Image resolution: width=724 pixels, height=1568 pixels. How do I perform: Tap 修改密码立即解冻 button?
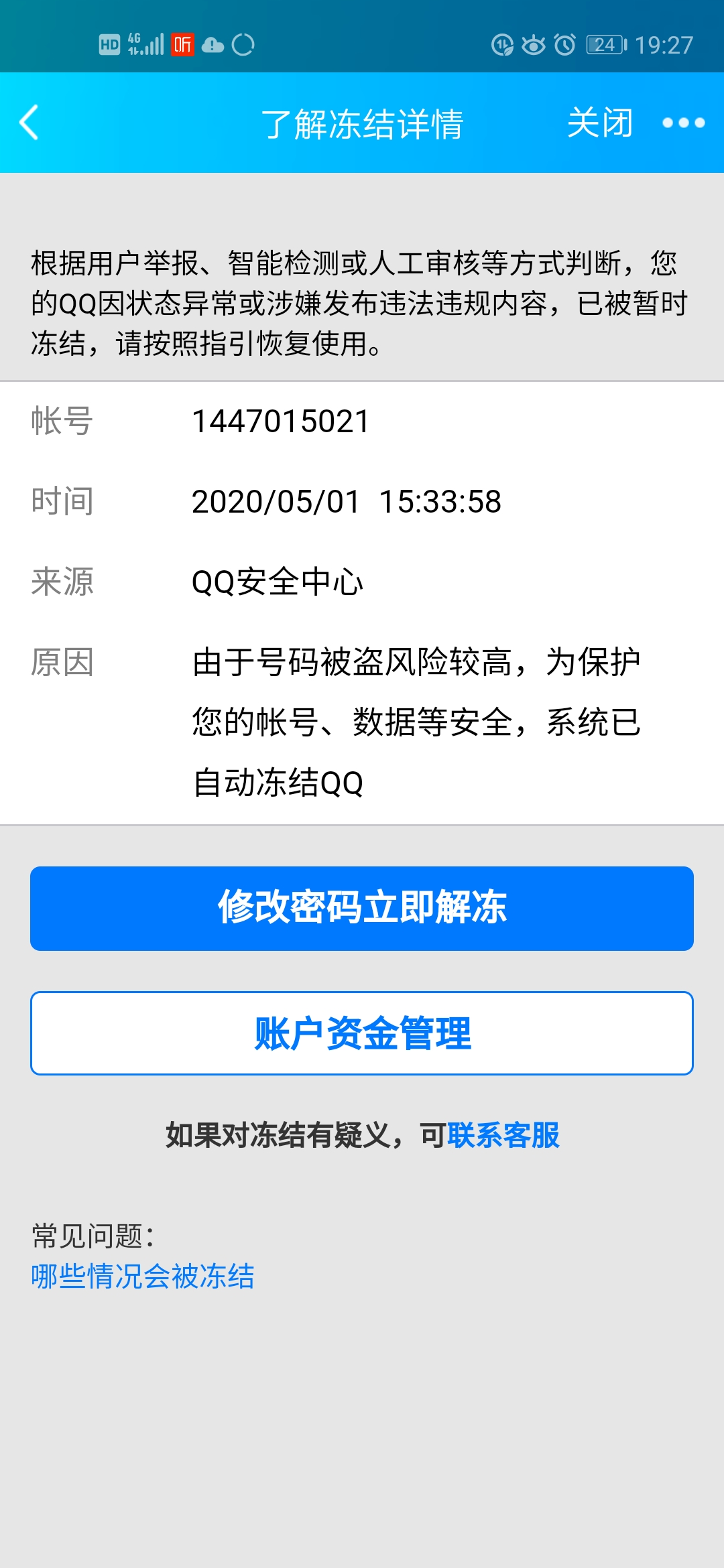pos(362,909)
